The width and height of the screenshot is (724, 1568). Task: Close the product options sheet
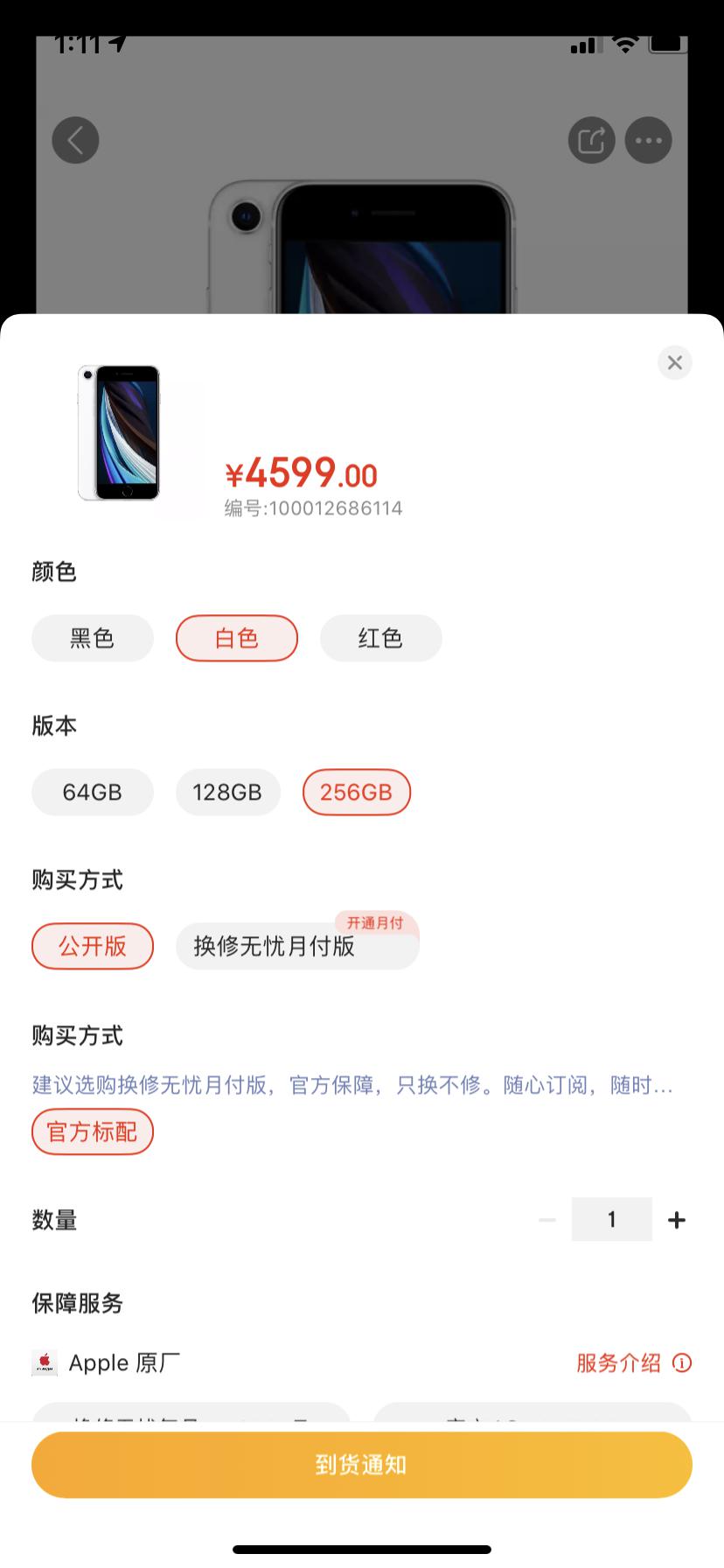point(674,362)
